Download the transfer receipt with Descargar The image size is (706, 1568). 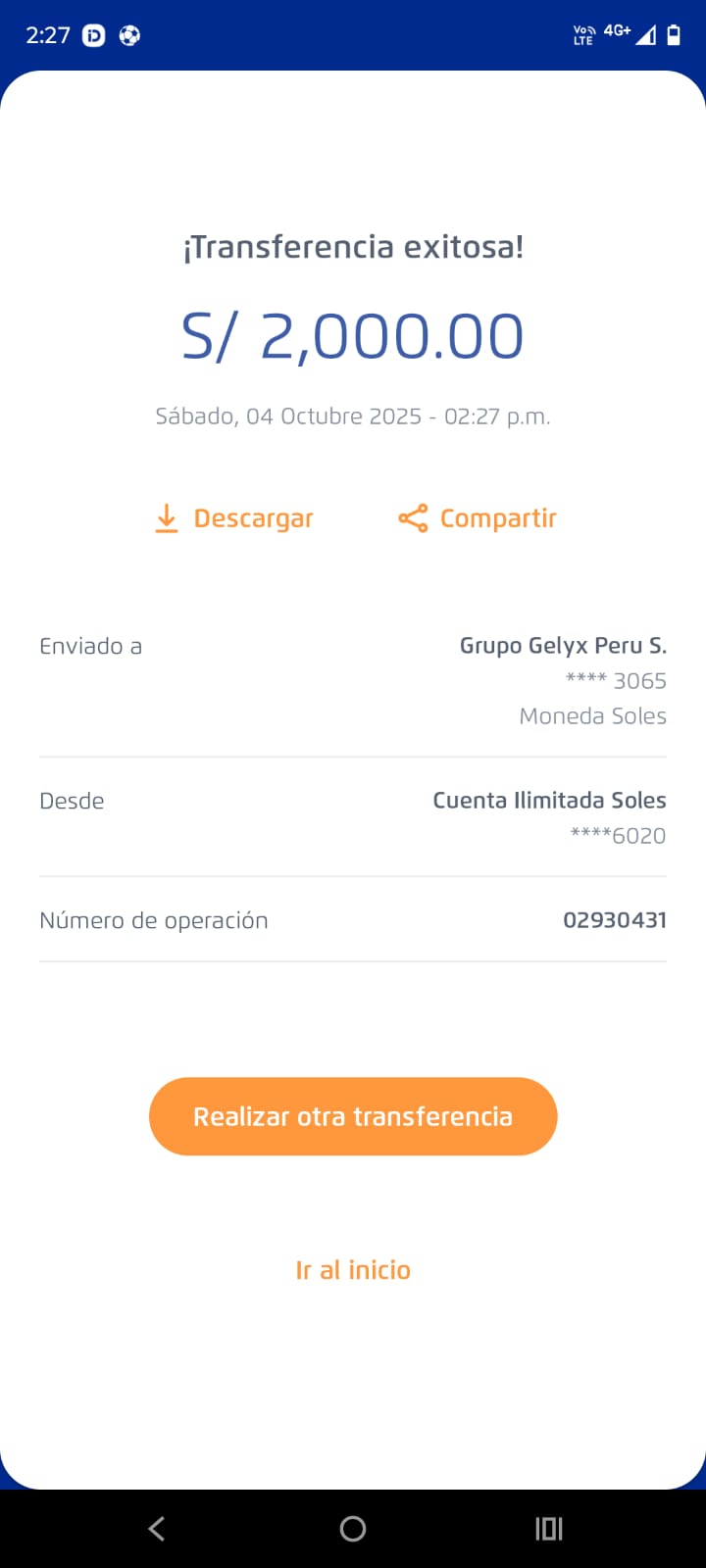point(234,518)
